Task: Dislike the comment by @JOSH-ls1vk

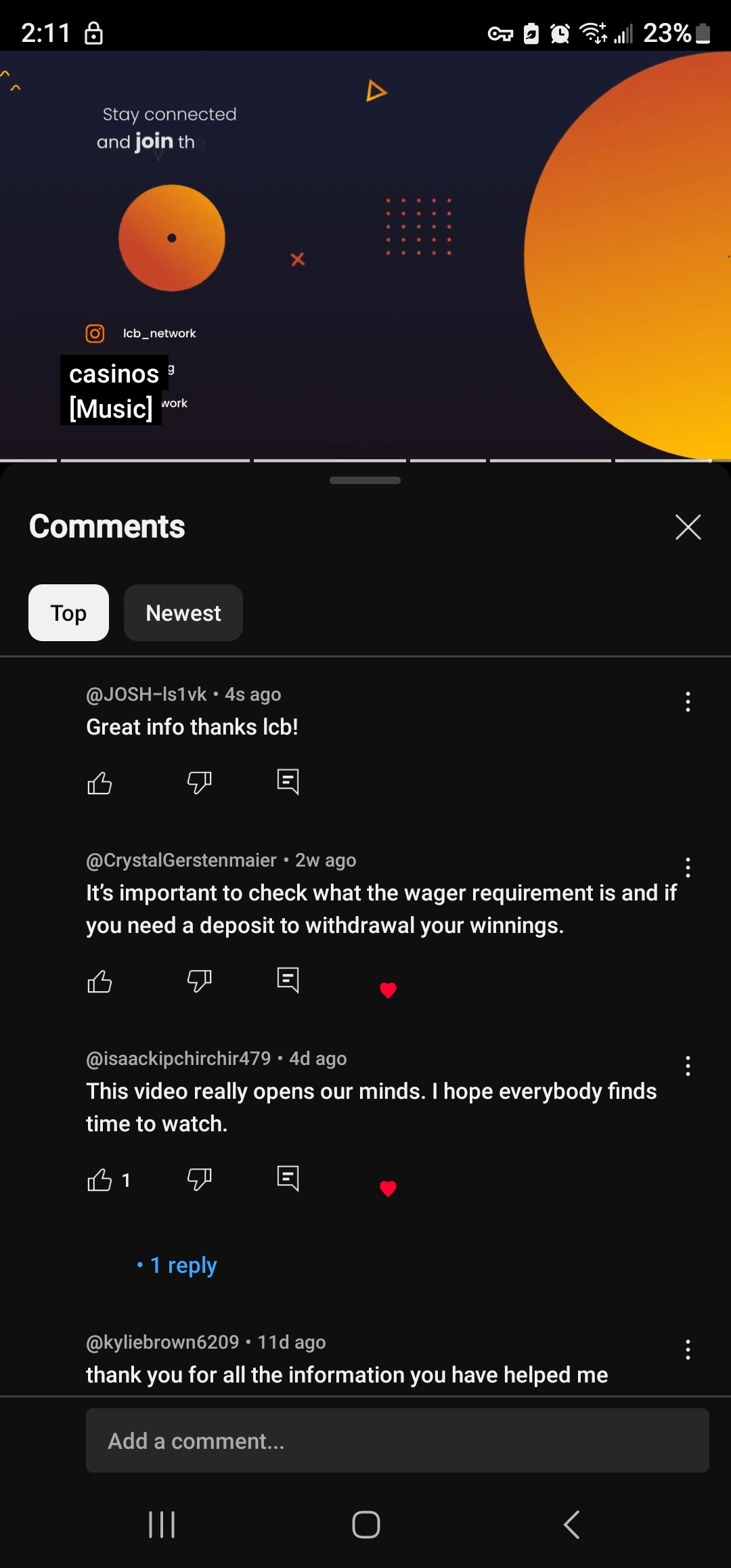Action: point(199,783)
